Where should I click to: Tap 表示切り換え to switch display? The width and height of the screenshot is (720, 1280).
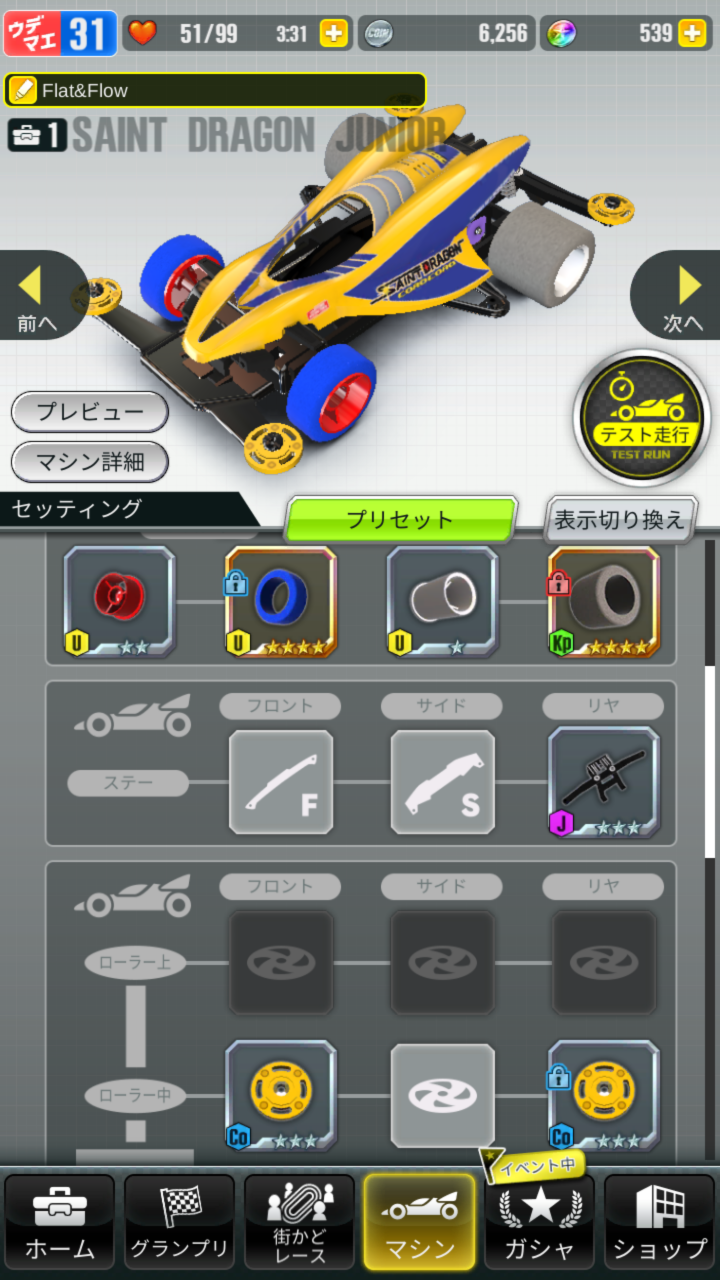pos(620,520)
